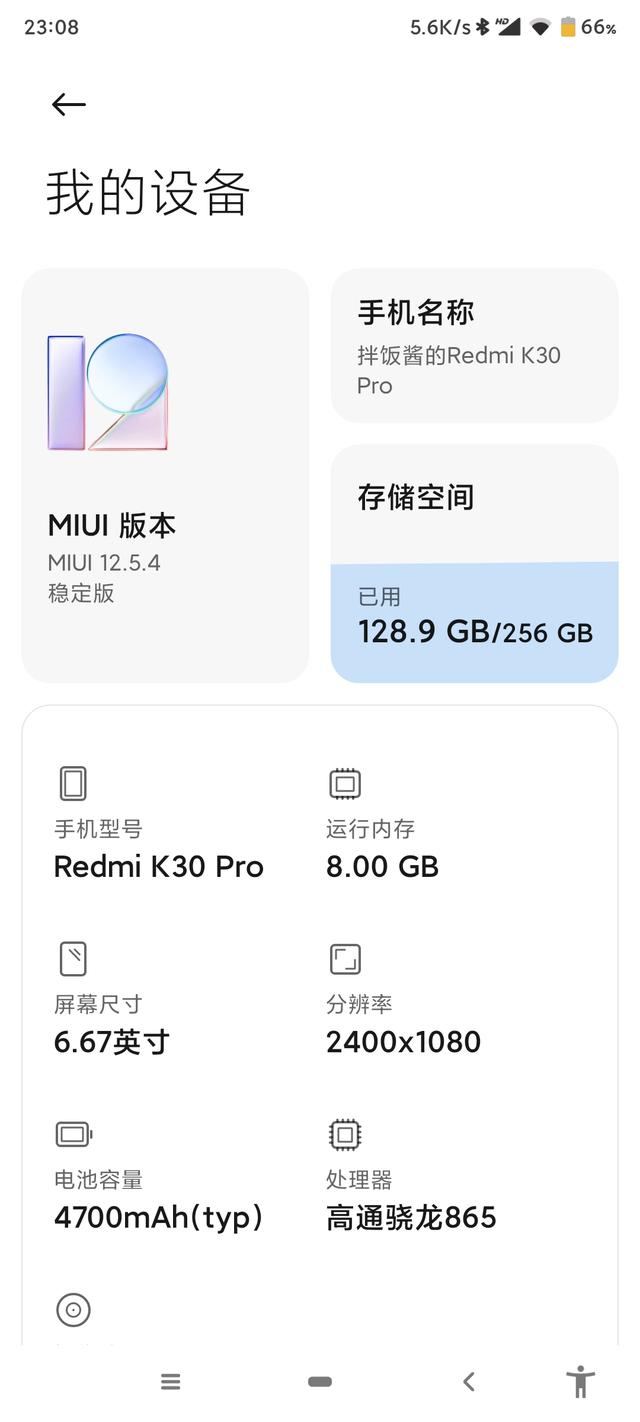Screen dimensions: 640x1422
Task: Open recent apps menu button
Action: 171,1382
